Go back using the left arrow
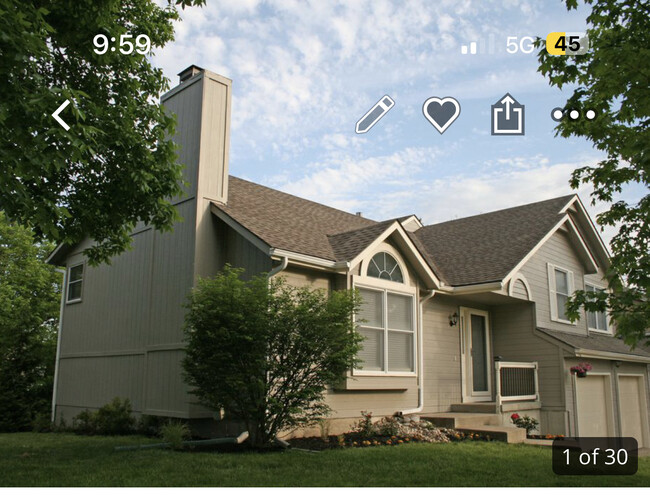The height and width of the screenshot is (497, 650). pos(62,115)
